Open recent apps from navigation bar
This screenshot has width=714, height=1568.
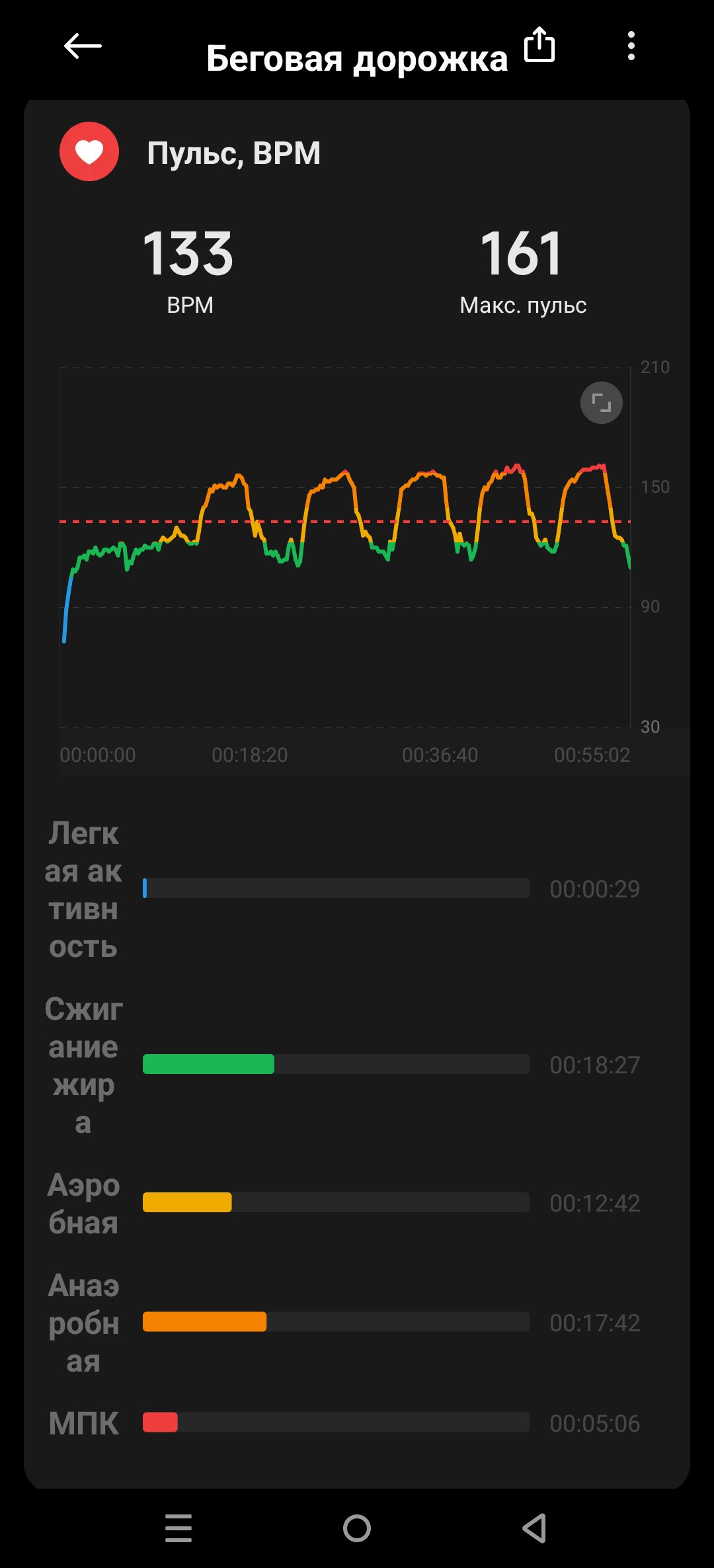click(x=178, y=1528)
